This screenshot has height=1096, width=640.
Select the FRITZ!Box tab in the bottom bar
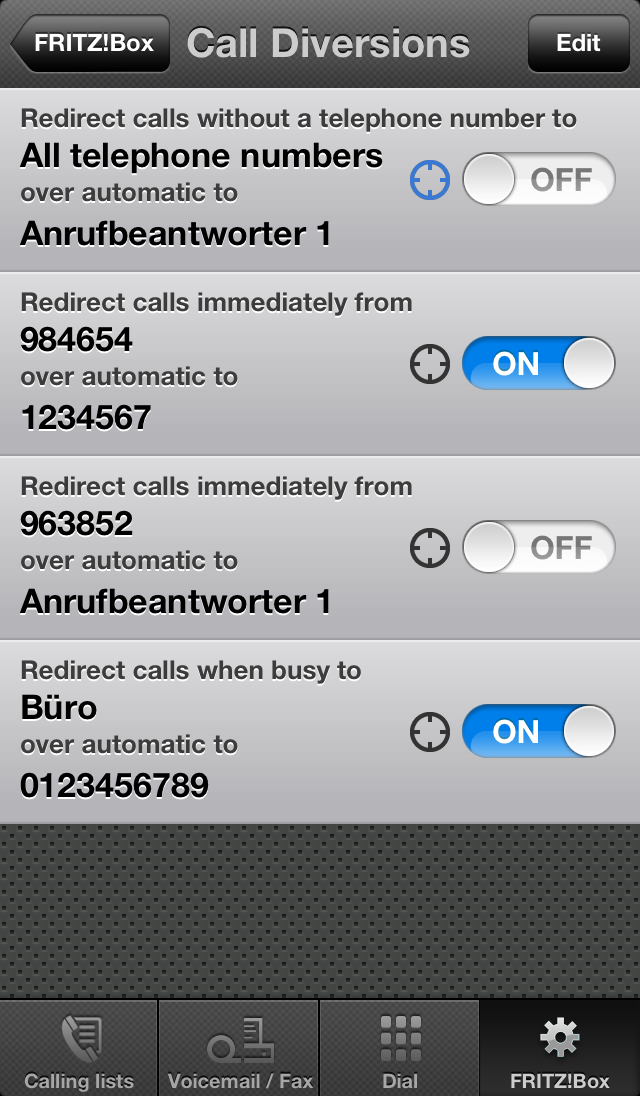pos(560,1050)
